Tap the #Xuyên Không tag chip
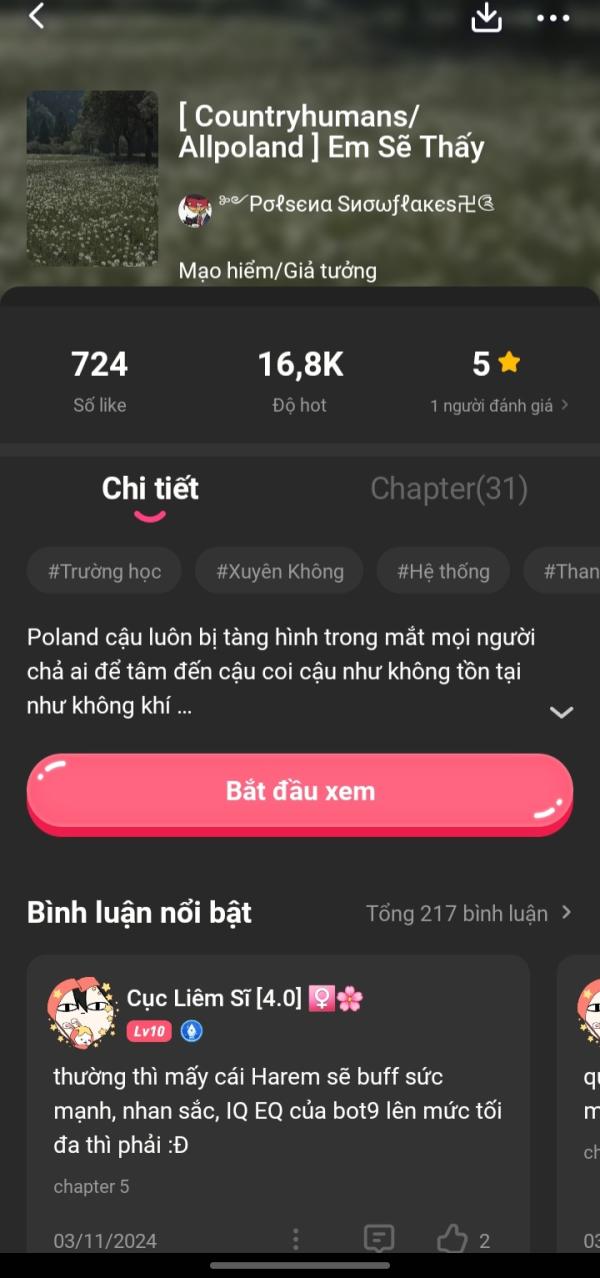This screenshot has width=600, height=1278. click(280, 572)
